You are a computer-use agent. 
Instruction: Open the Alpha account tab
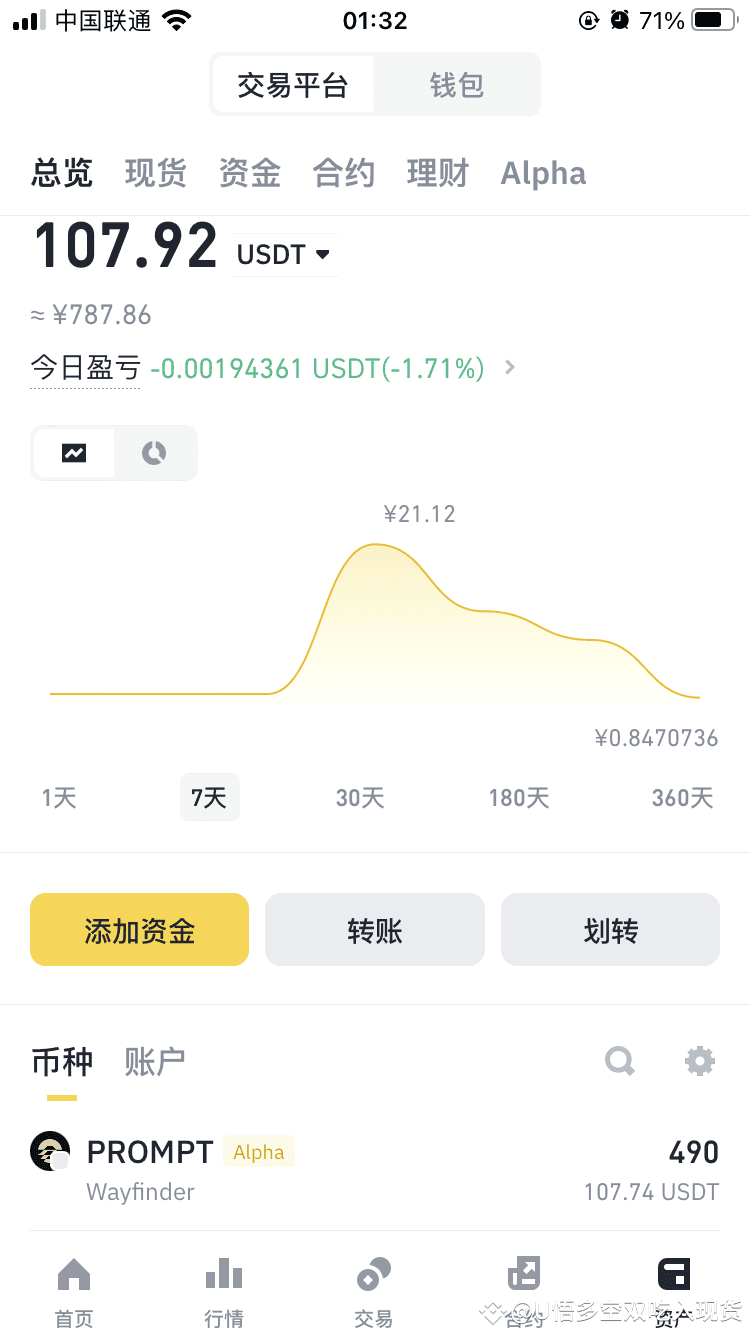(x=543, y=172)
